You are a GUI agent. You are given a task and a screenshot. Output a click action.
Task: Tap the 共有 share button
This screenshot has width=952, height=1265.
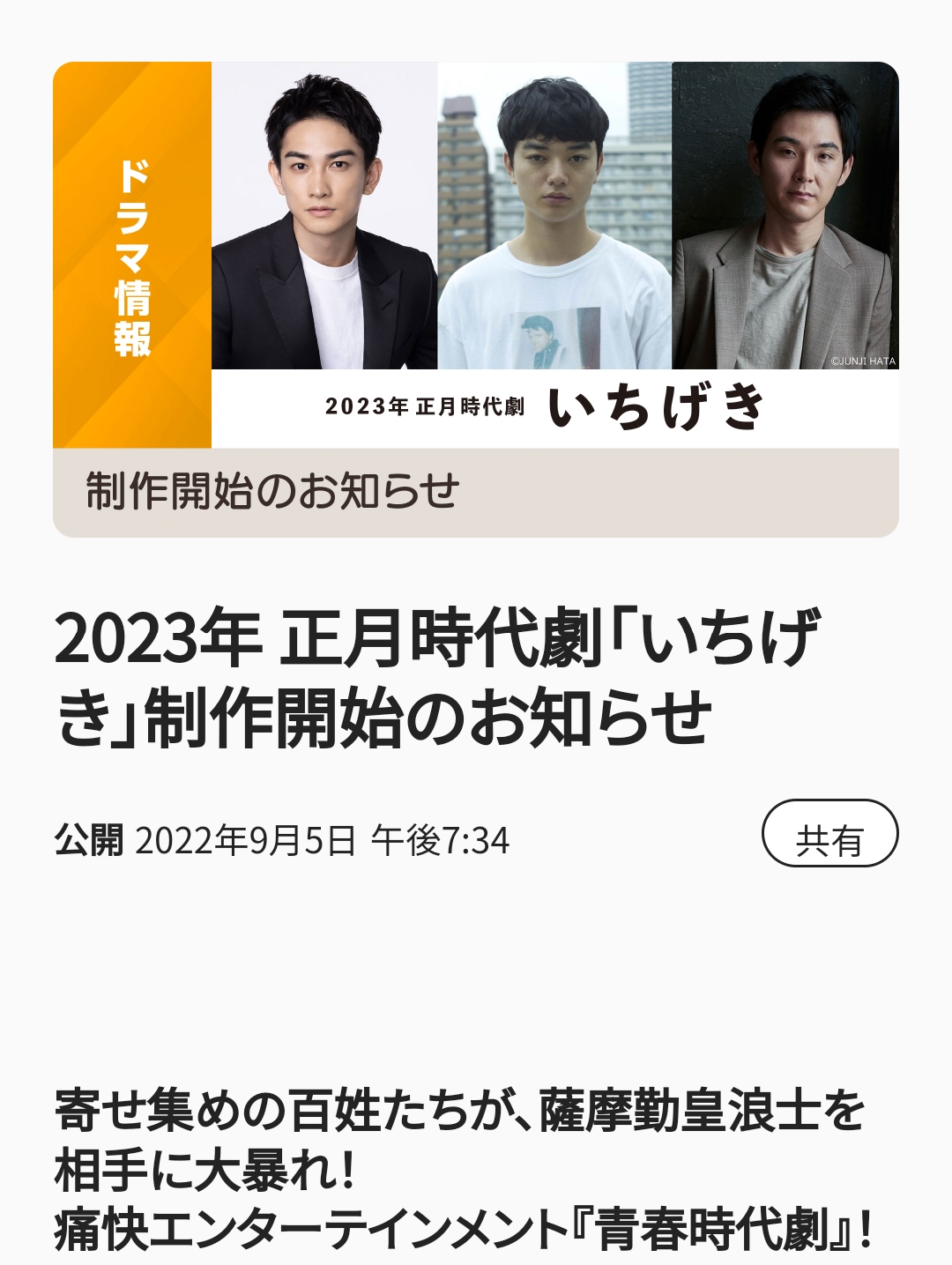pos(829,834)
